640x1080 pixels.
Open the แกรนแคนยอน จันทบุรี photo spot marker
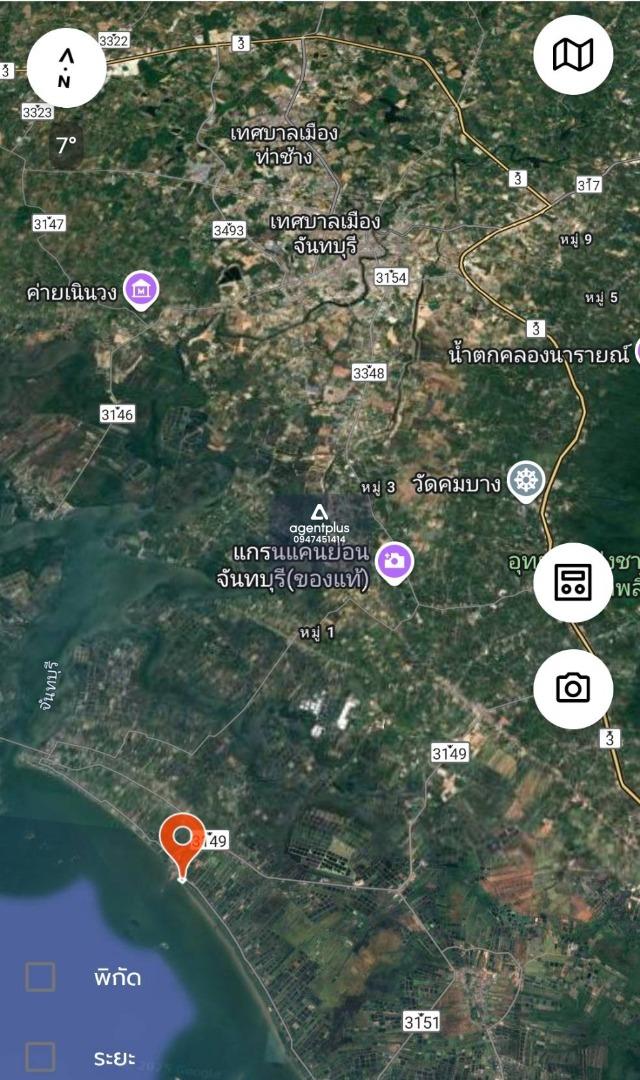395,562
